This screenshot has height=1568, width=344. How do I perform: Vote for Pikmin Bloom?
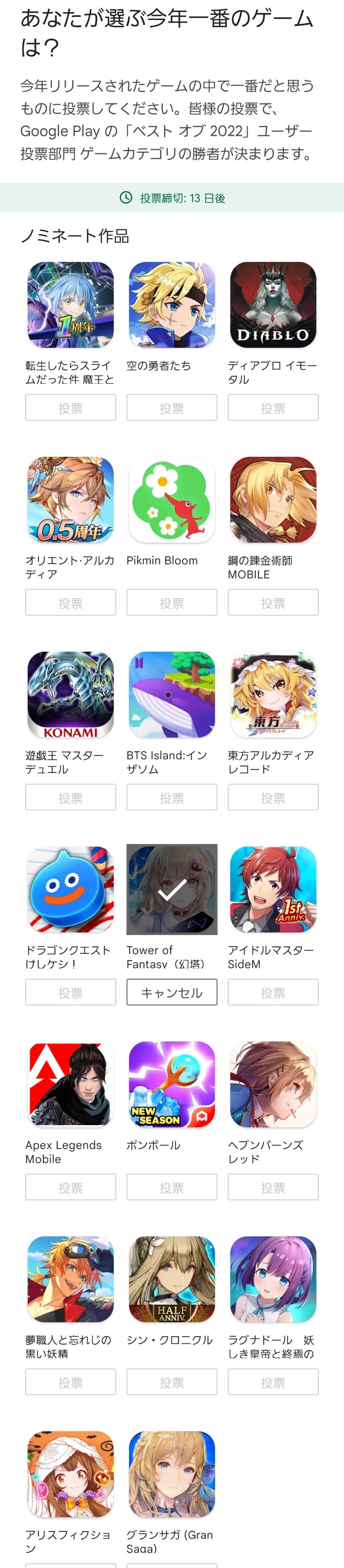point(172,602)
